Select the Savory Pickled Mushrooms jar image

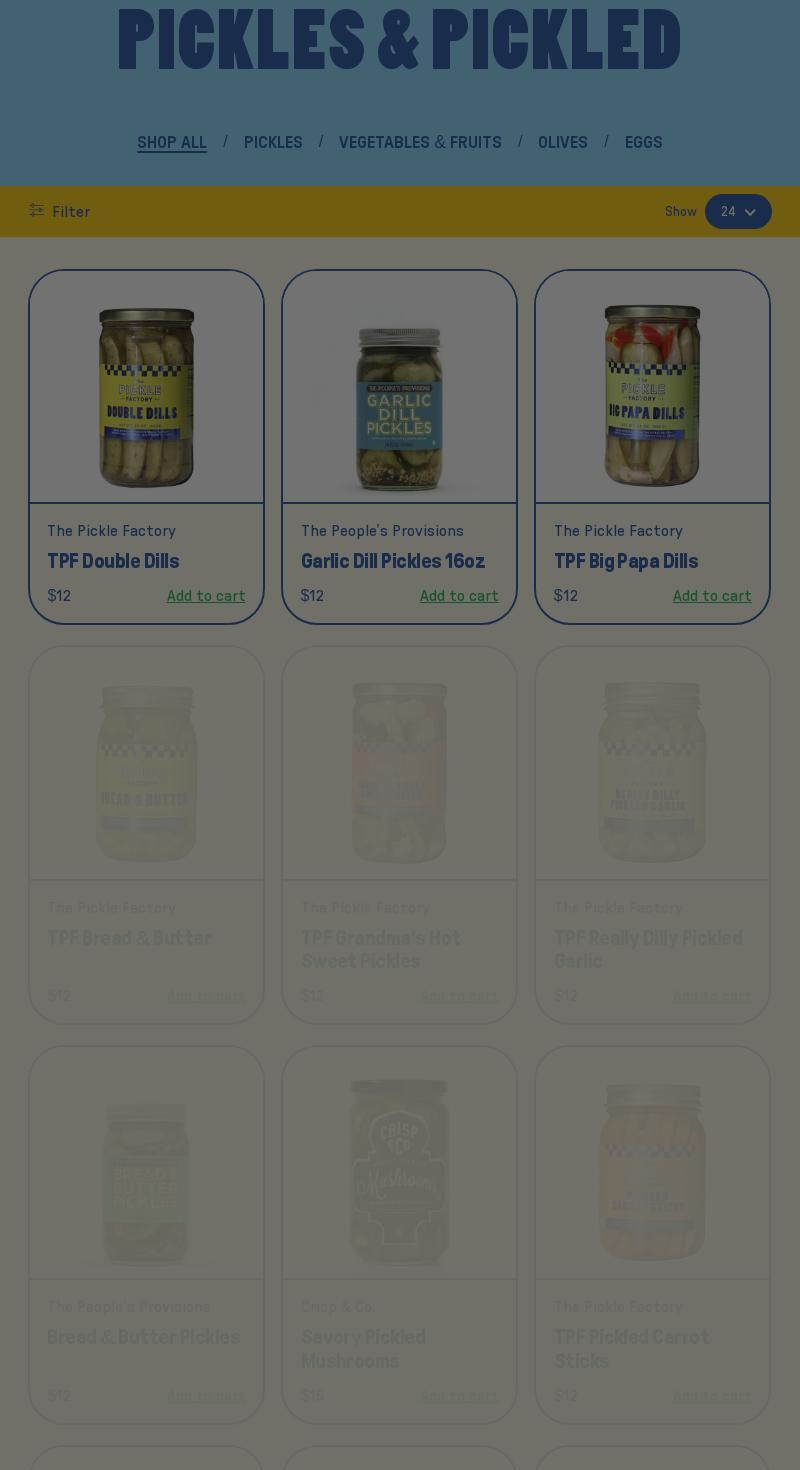399,1172
